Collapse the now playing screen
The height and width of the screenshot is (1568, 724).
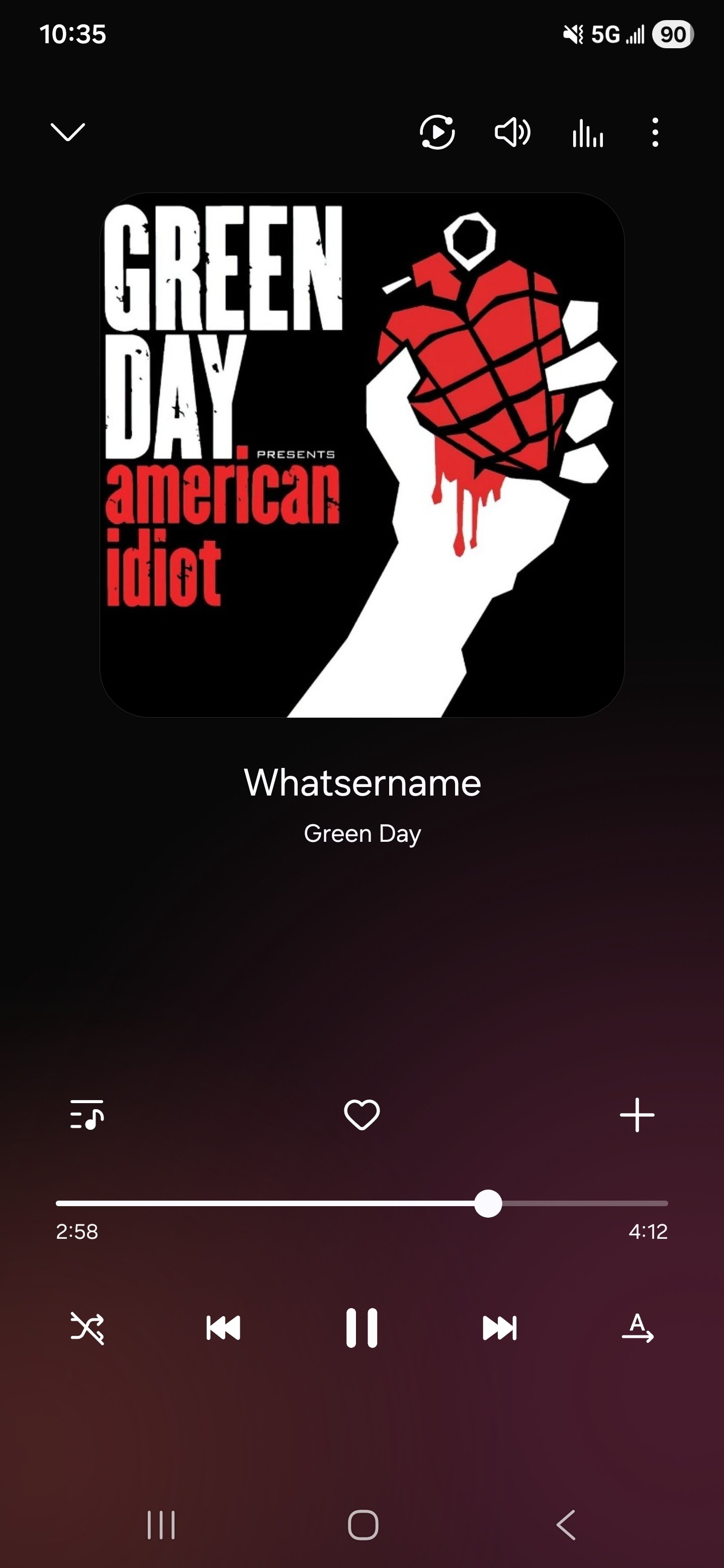tap(67, 132)
